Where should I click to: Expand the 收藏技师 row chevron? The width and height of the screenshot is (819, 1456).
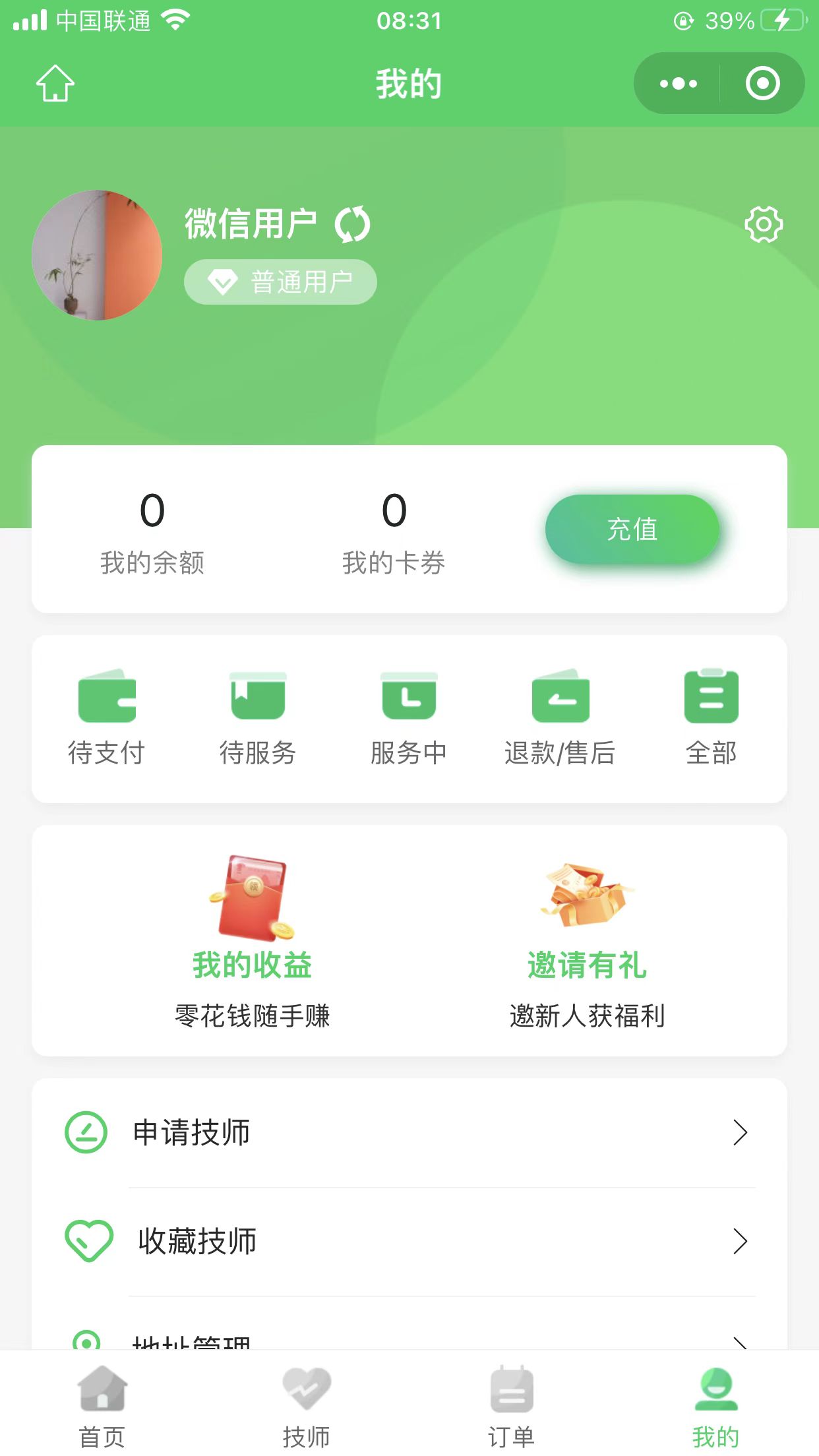click(742, 1241)
